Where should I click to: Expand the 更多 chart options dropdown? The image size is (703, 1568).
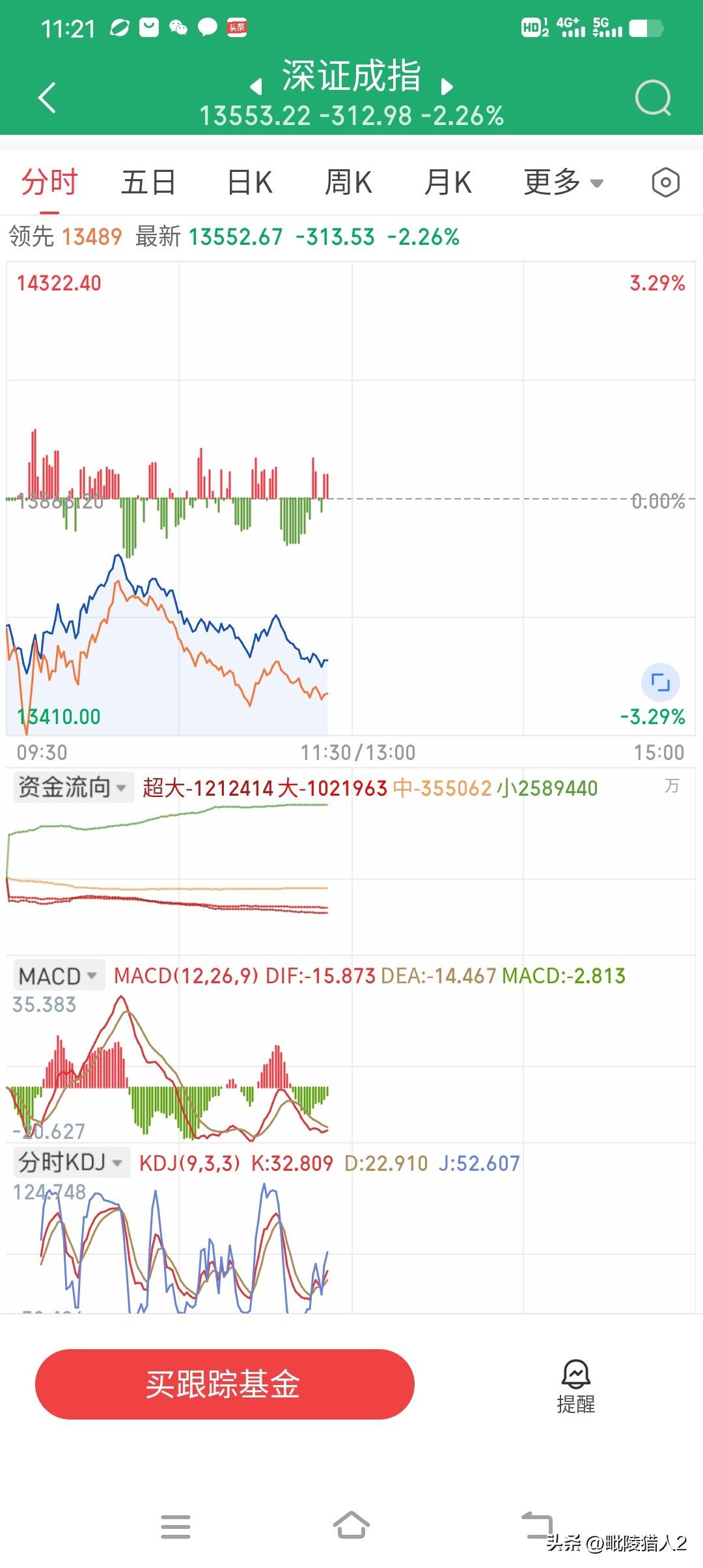563,182
